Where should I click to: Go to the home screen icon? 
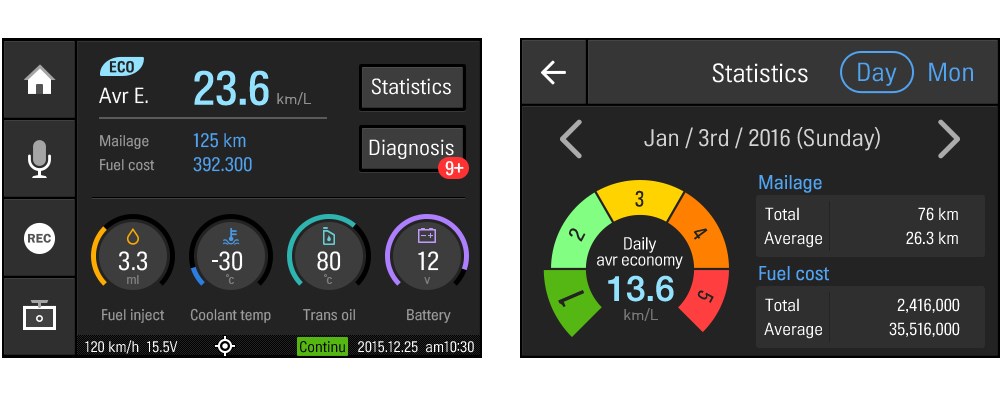(x=40, y=81)
